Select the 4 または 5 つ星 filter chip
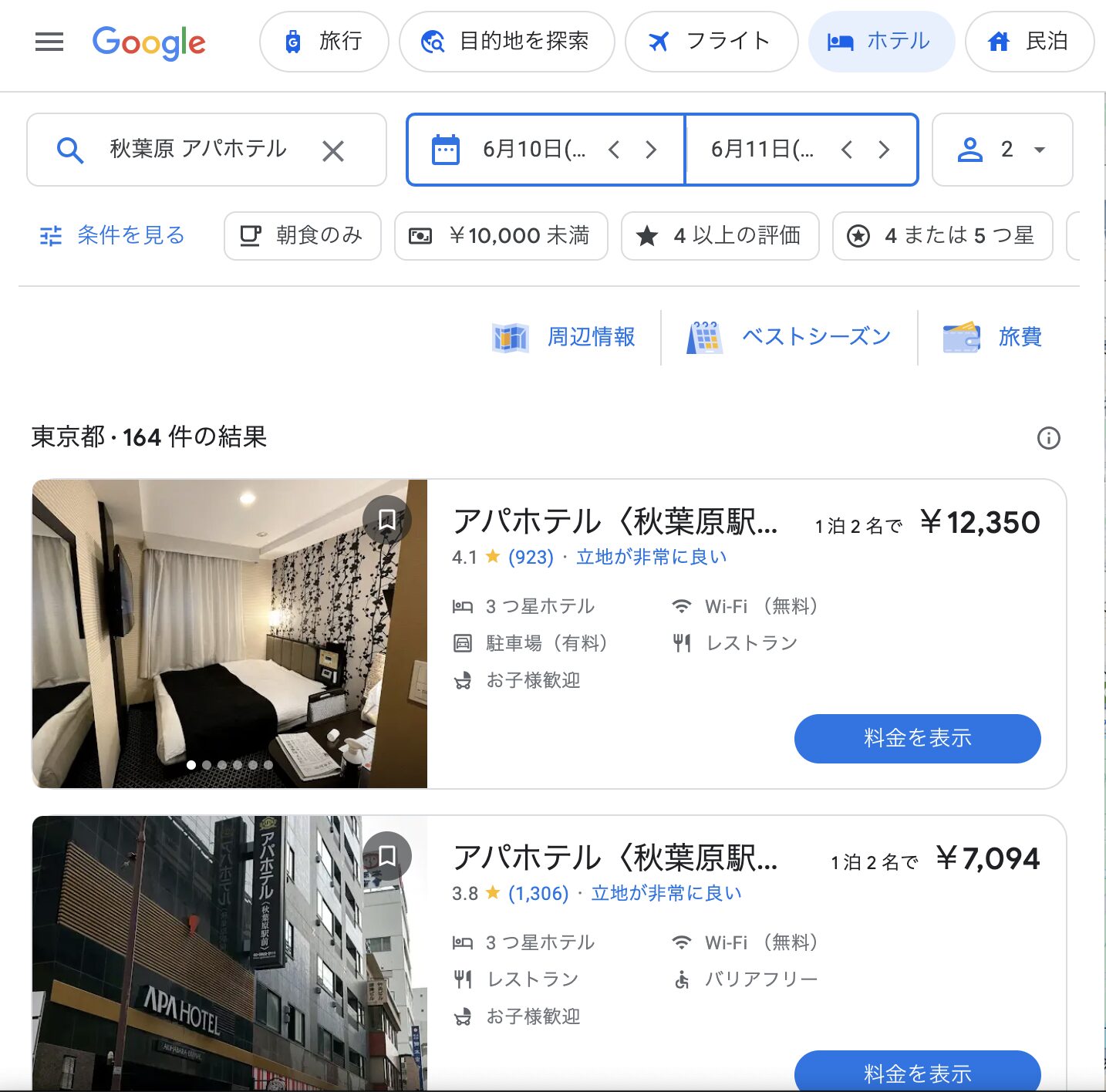This screenshot has width=1106, height=1092. point(942,236)
